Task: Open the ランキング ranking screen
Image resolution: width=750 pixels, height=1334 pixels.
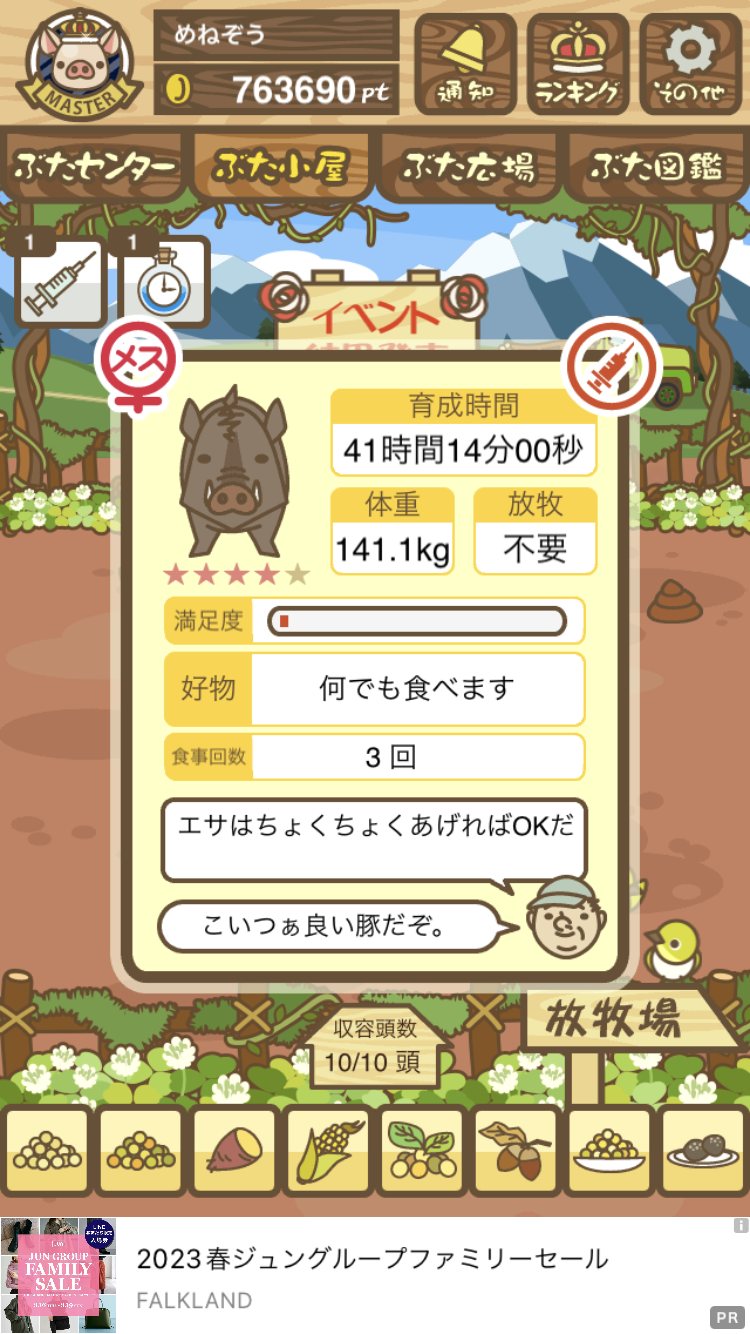Action: (x=578, y=65)
